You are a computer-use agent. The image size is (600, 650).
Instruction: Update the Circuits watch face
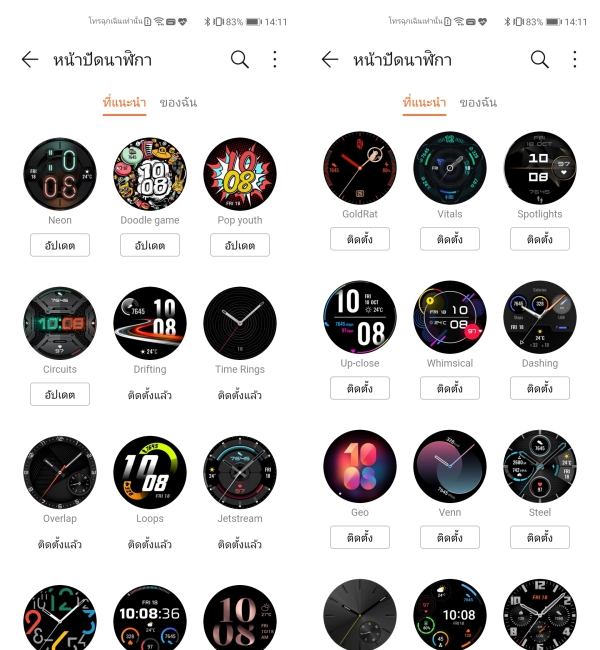coord(60,394)
